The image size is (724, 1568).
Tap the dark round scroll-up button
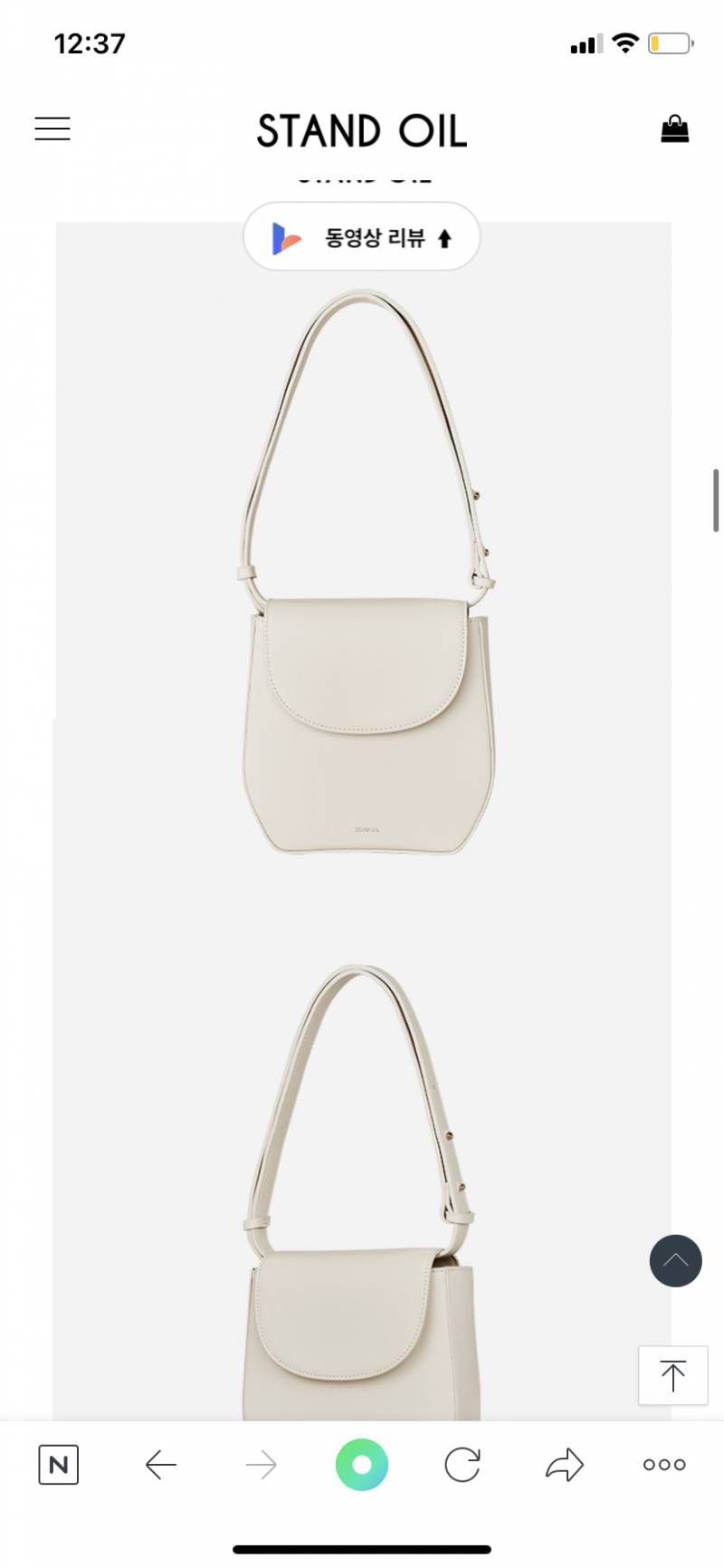tap(675, 1260)
